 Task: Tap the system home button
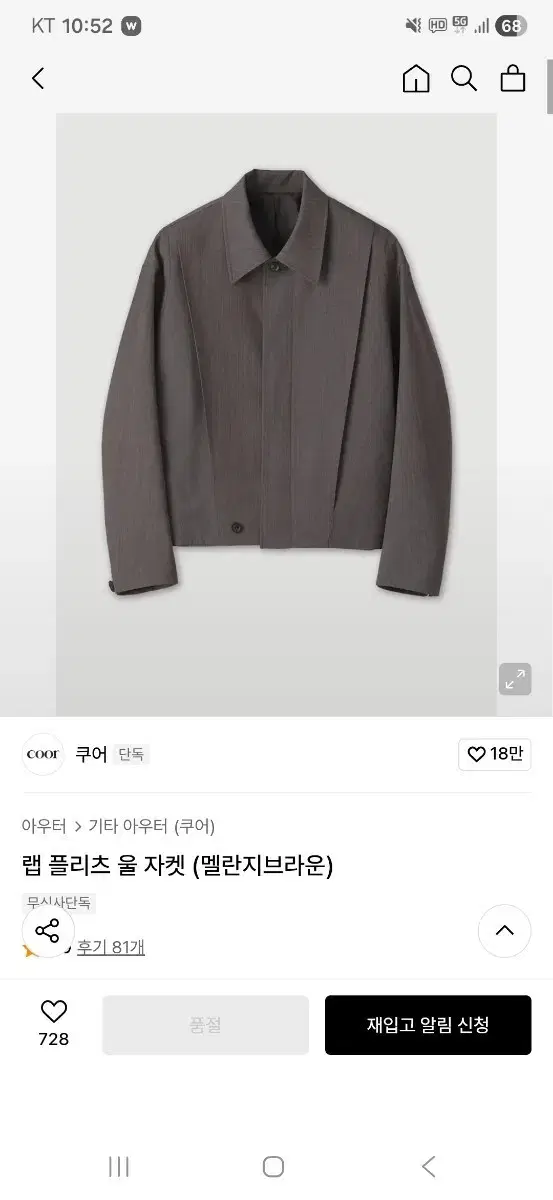click(273, 1166)
